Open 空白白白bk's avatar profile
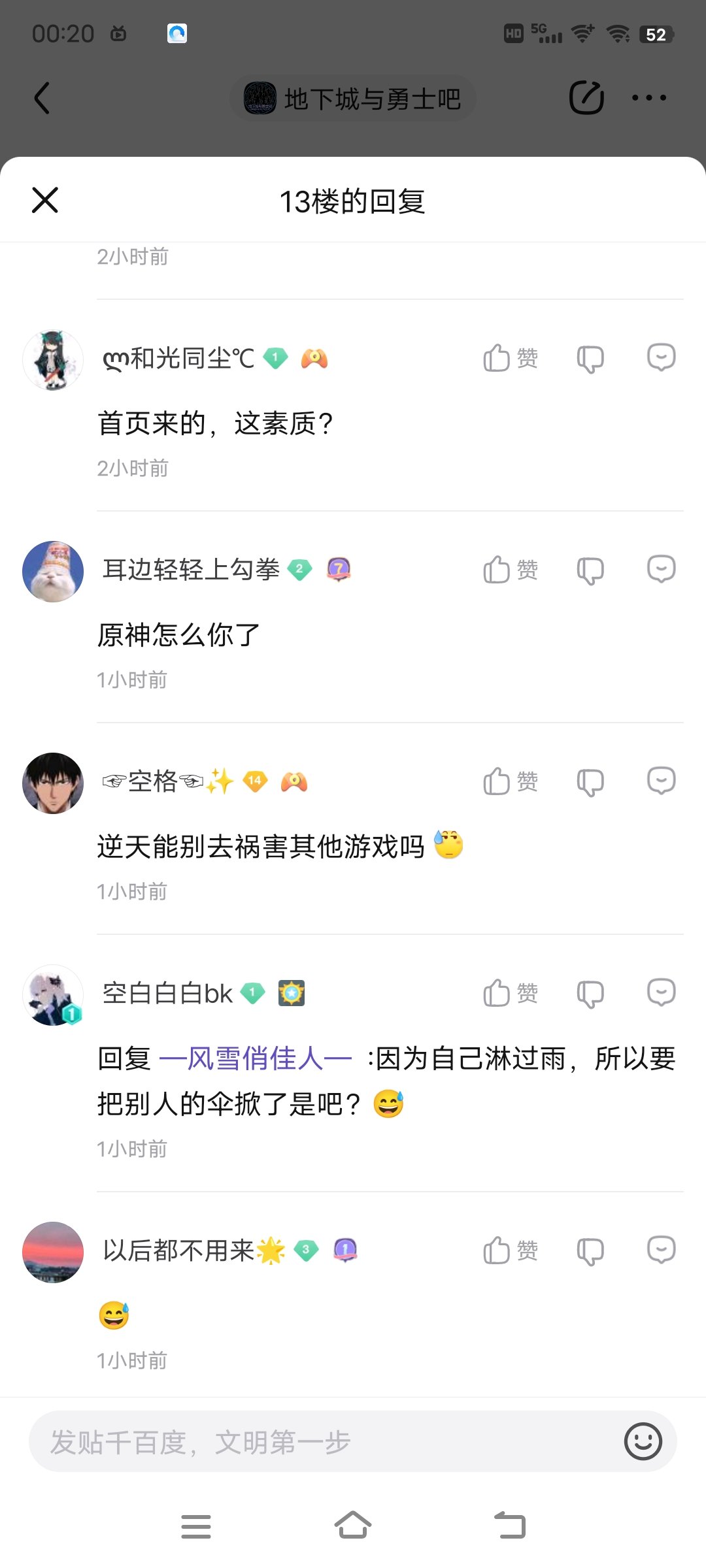The height and width of the screenshot is (1568, 706). tap(53, 995)
